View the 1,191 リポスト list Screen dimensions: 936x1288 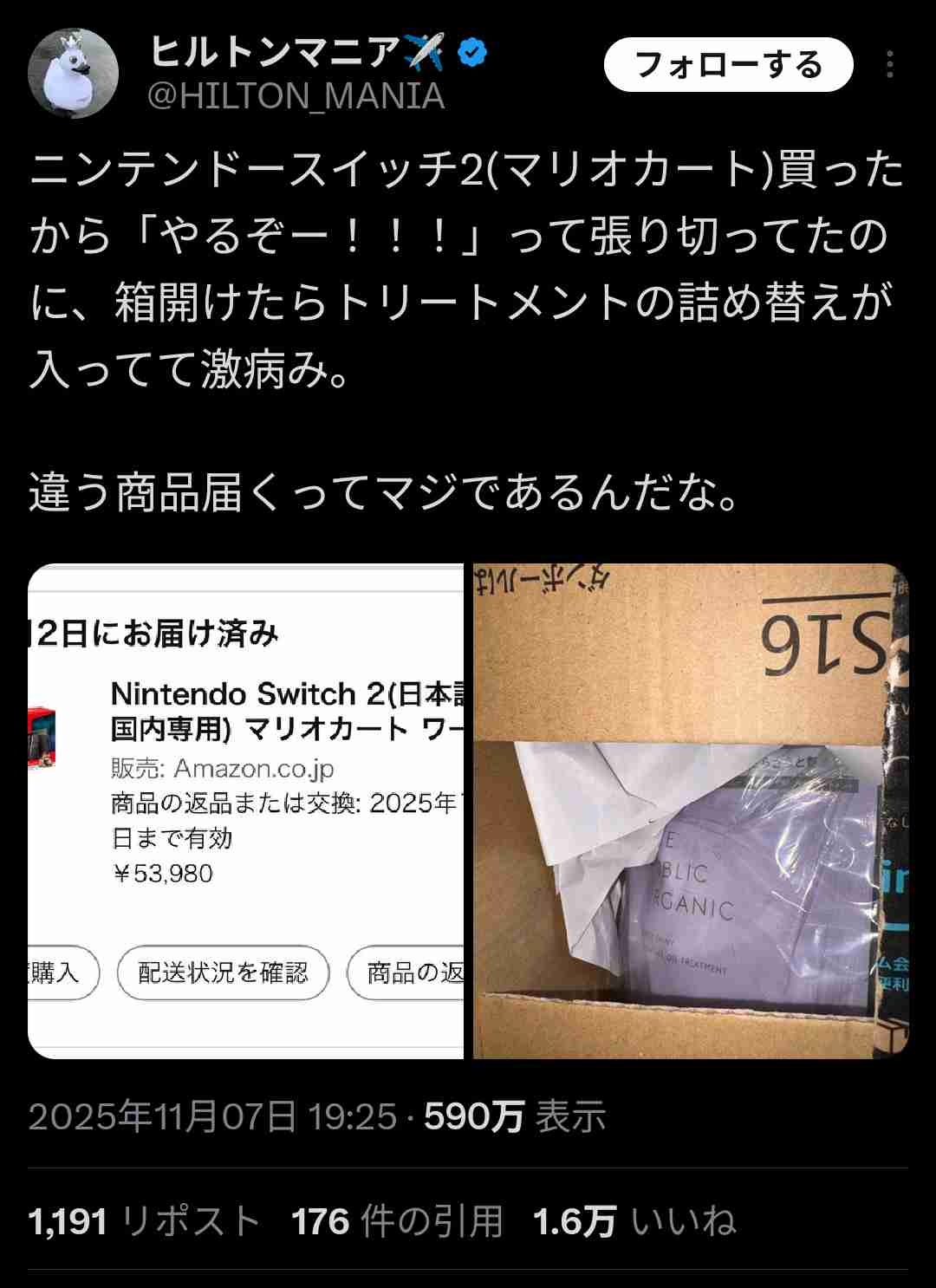click(x=144, y=1221)
